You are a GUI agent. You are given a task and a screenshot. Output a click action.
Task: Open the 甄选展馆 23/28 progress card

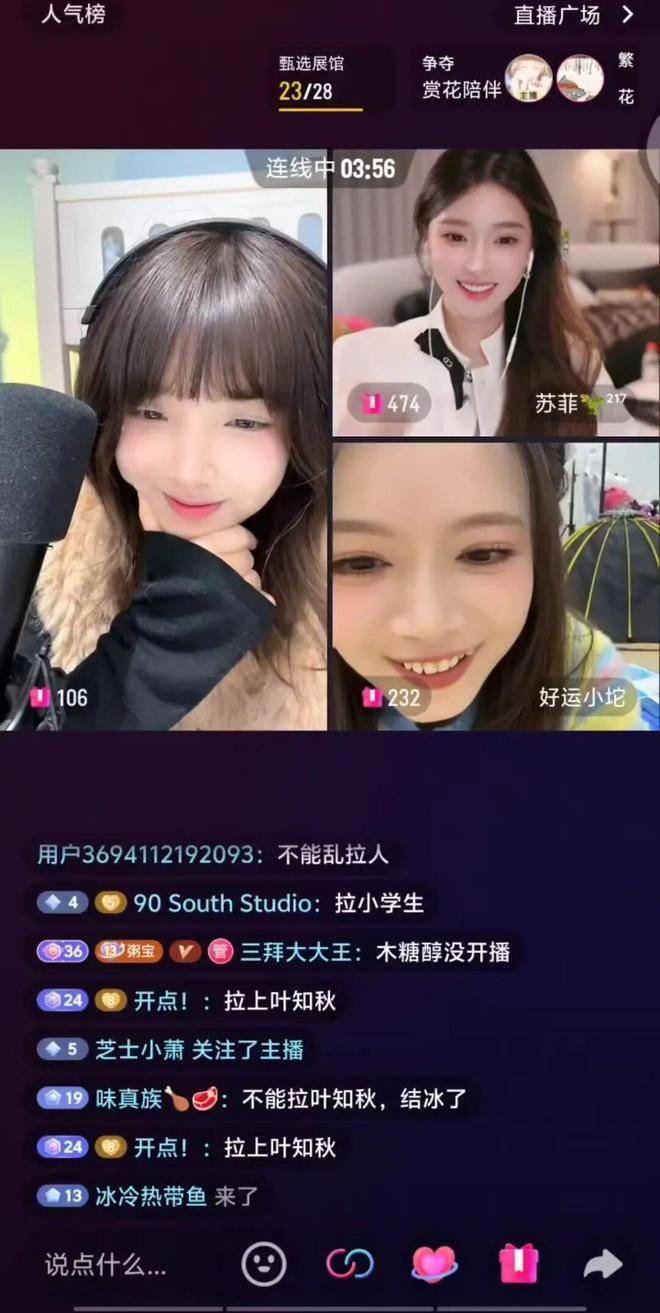(320, 80)
